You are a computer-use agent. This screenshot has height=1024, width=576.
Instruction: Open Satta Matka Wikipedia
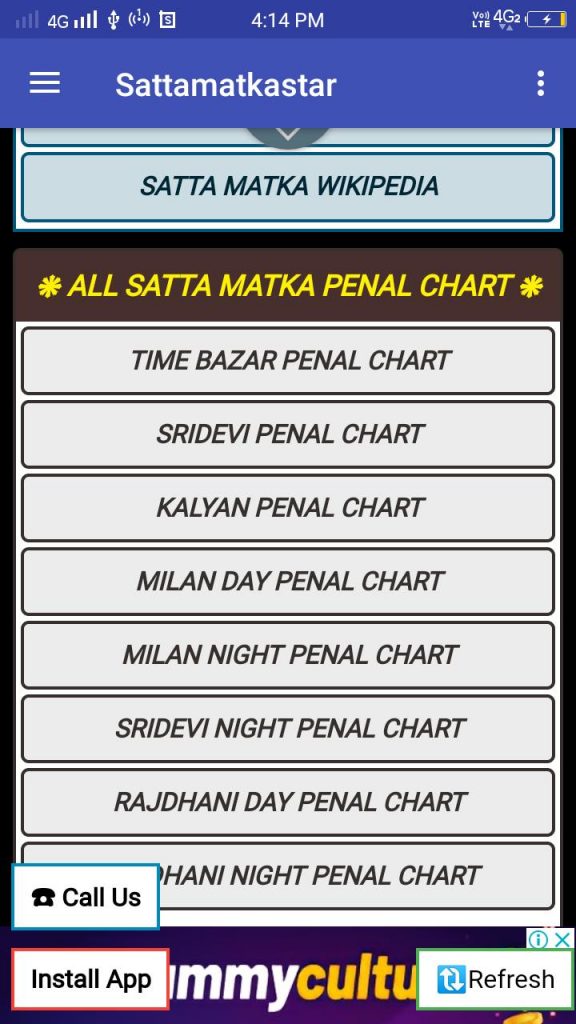[288, 187]
